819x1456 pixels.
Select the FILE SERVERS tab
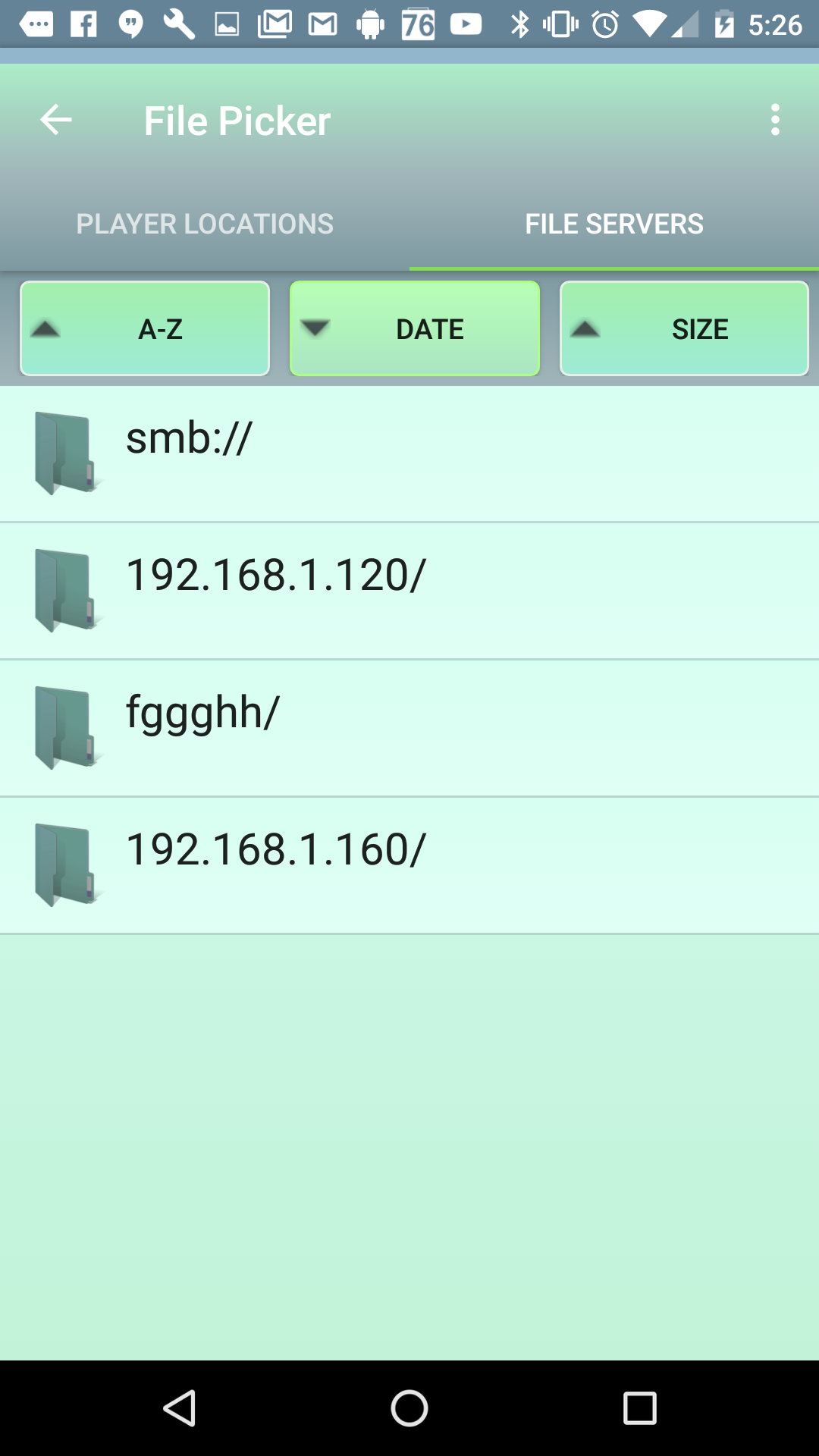coord(614,224)
